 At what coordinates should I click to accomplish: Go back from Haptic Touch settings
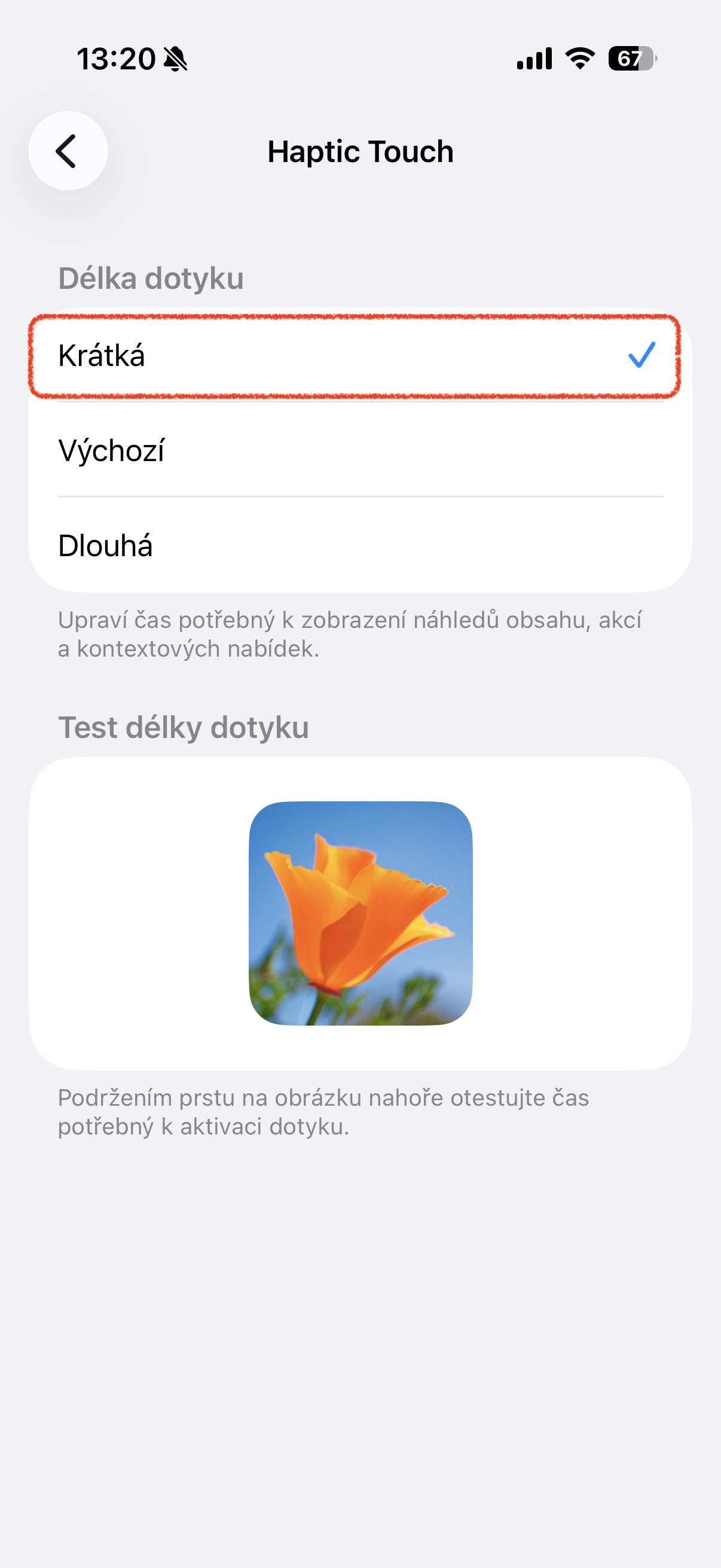click(x=68, y=151)
